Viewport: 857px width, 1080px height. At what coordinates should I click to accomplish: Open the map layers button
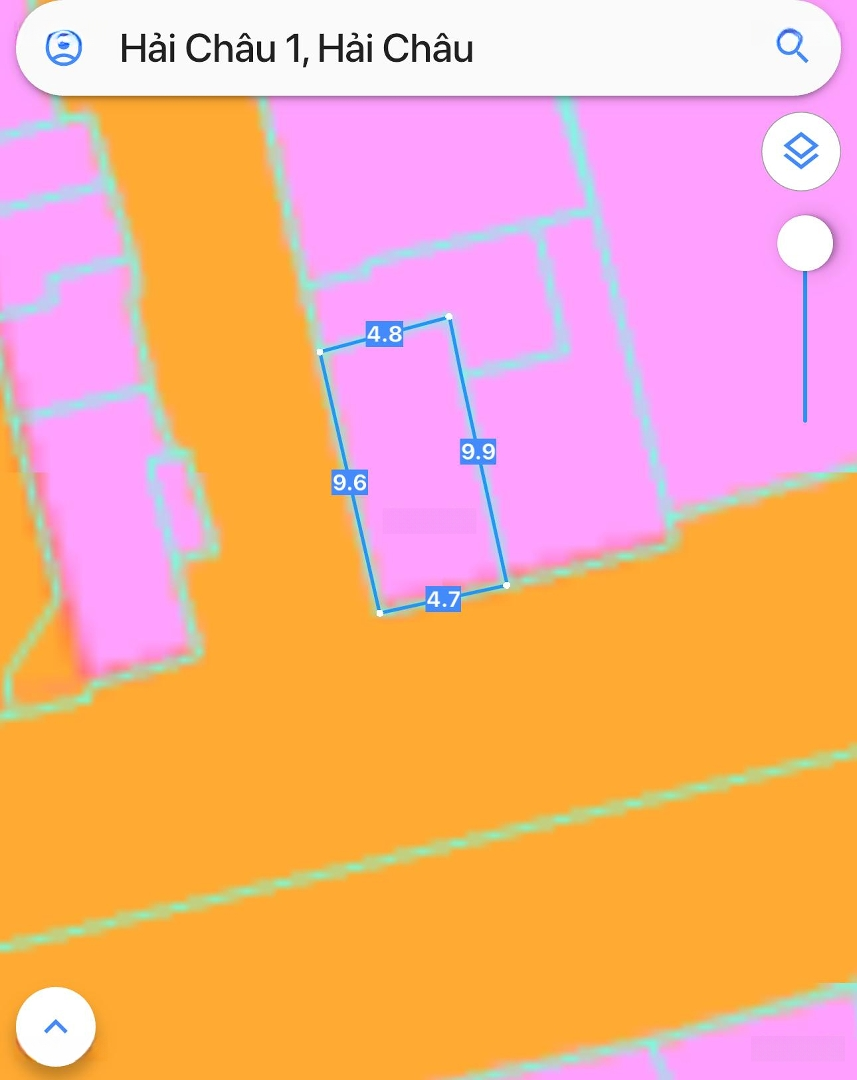coord(800,152)
